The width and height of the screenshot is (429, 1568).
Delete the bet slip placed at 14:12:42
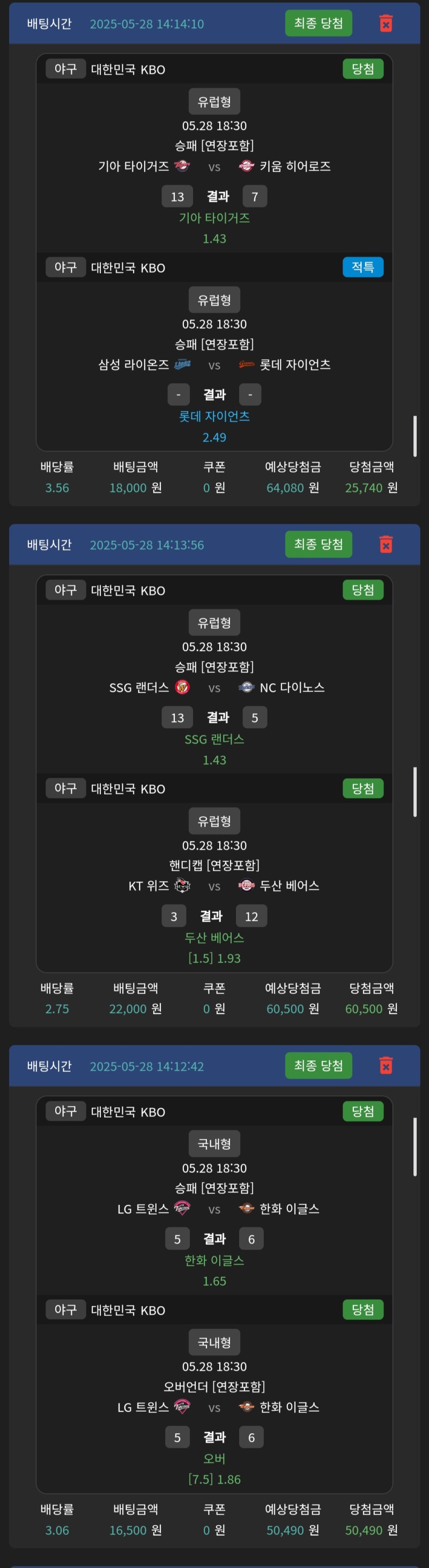tap(386, 1065)
